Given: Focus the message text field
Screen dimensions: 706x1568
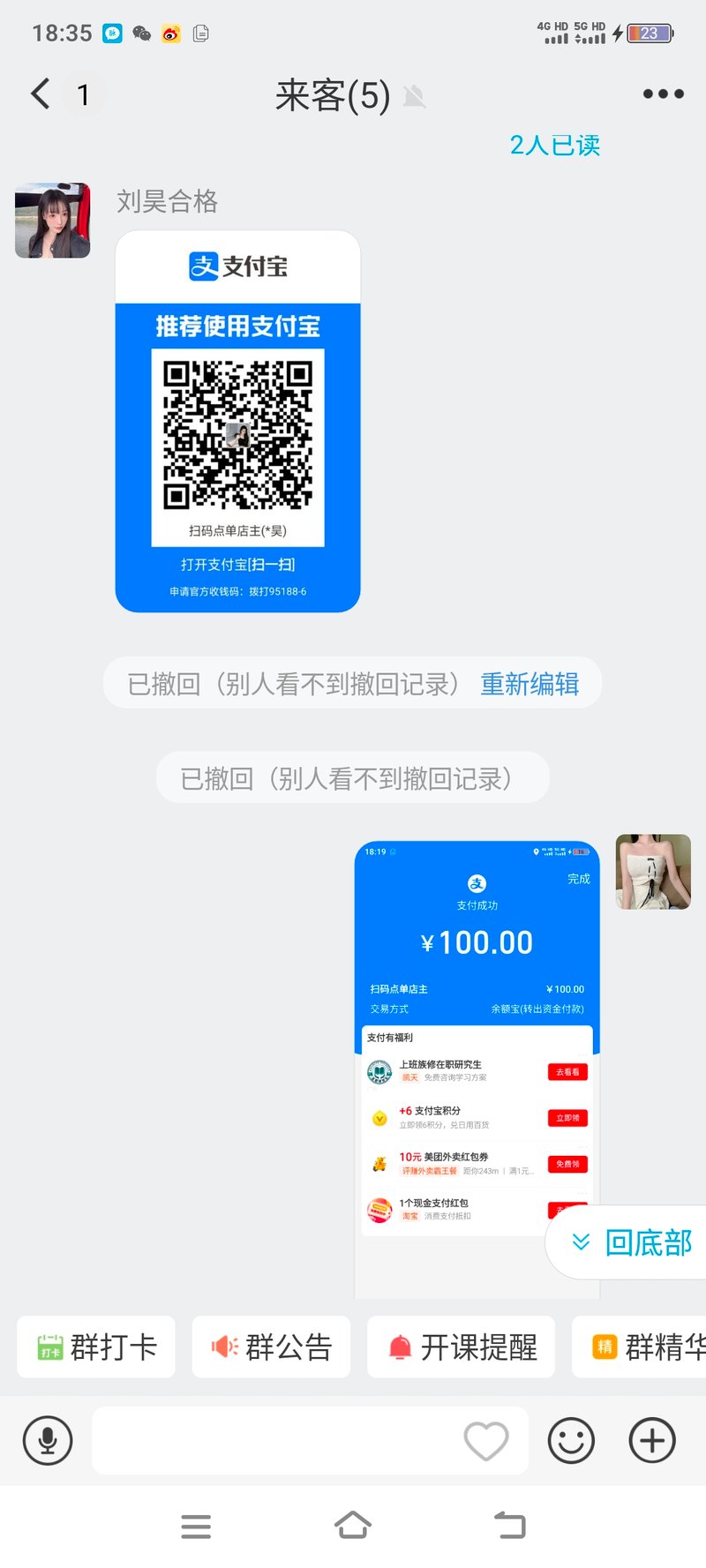Looking at the screenshot, I should [274, 1441].
